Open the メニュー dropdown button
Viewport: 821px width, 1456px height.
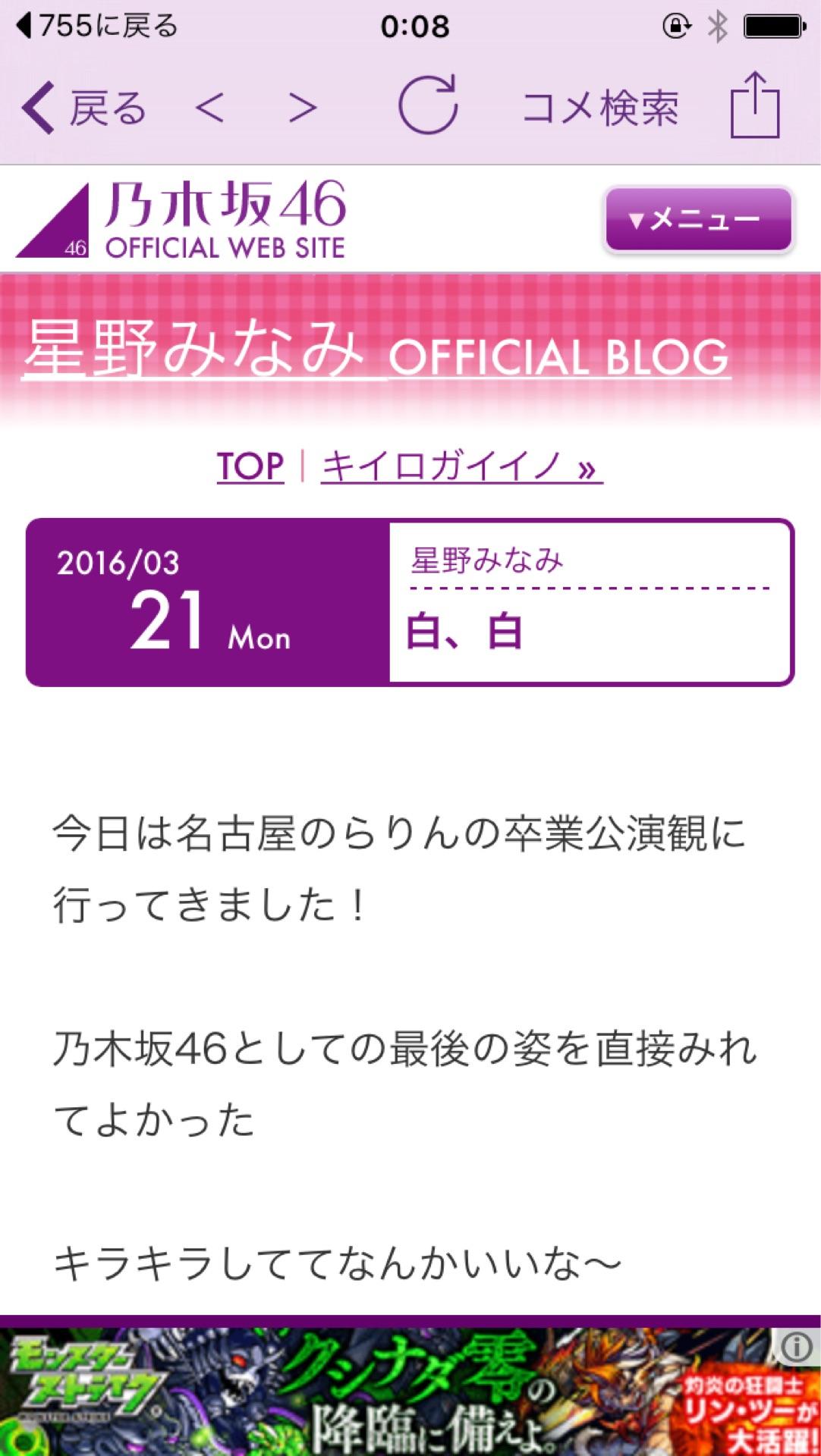[698, 220]
